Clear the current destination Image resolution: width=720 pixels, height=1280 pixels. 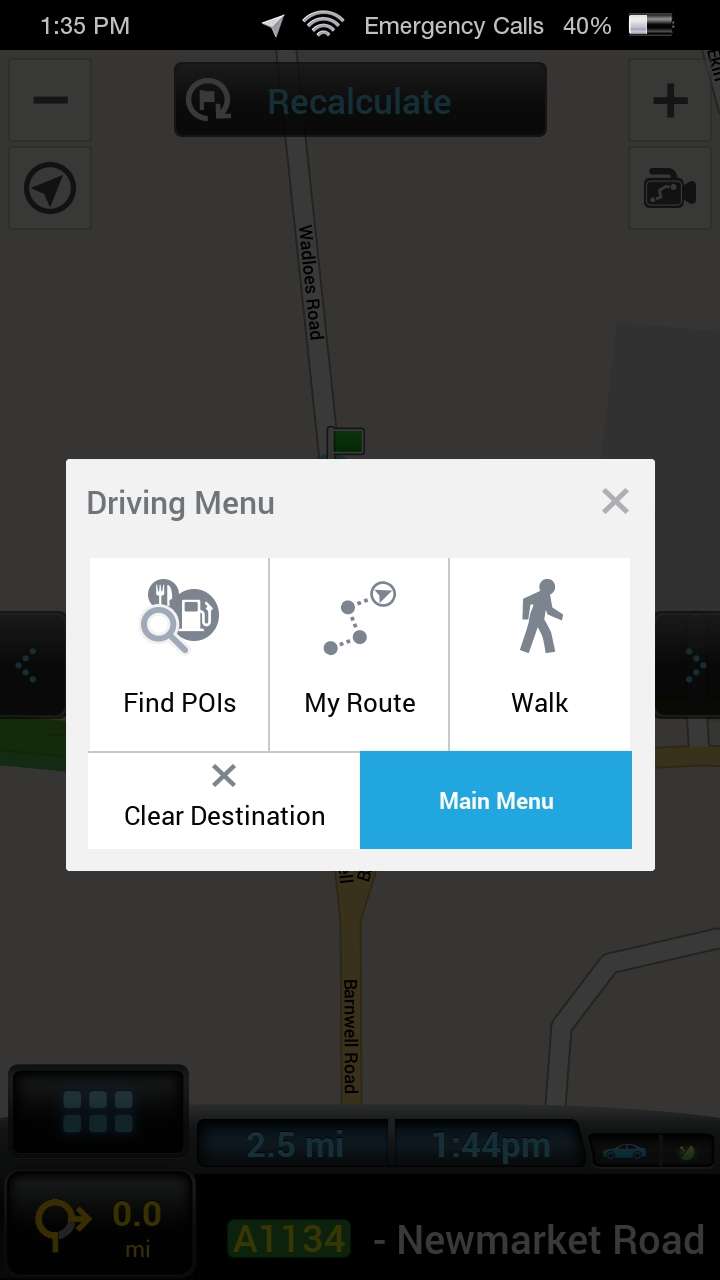224,800
